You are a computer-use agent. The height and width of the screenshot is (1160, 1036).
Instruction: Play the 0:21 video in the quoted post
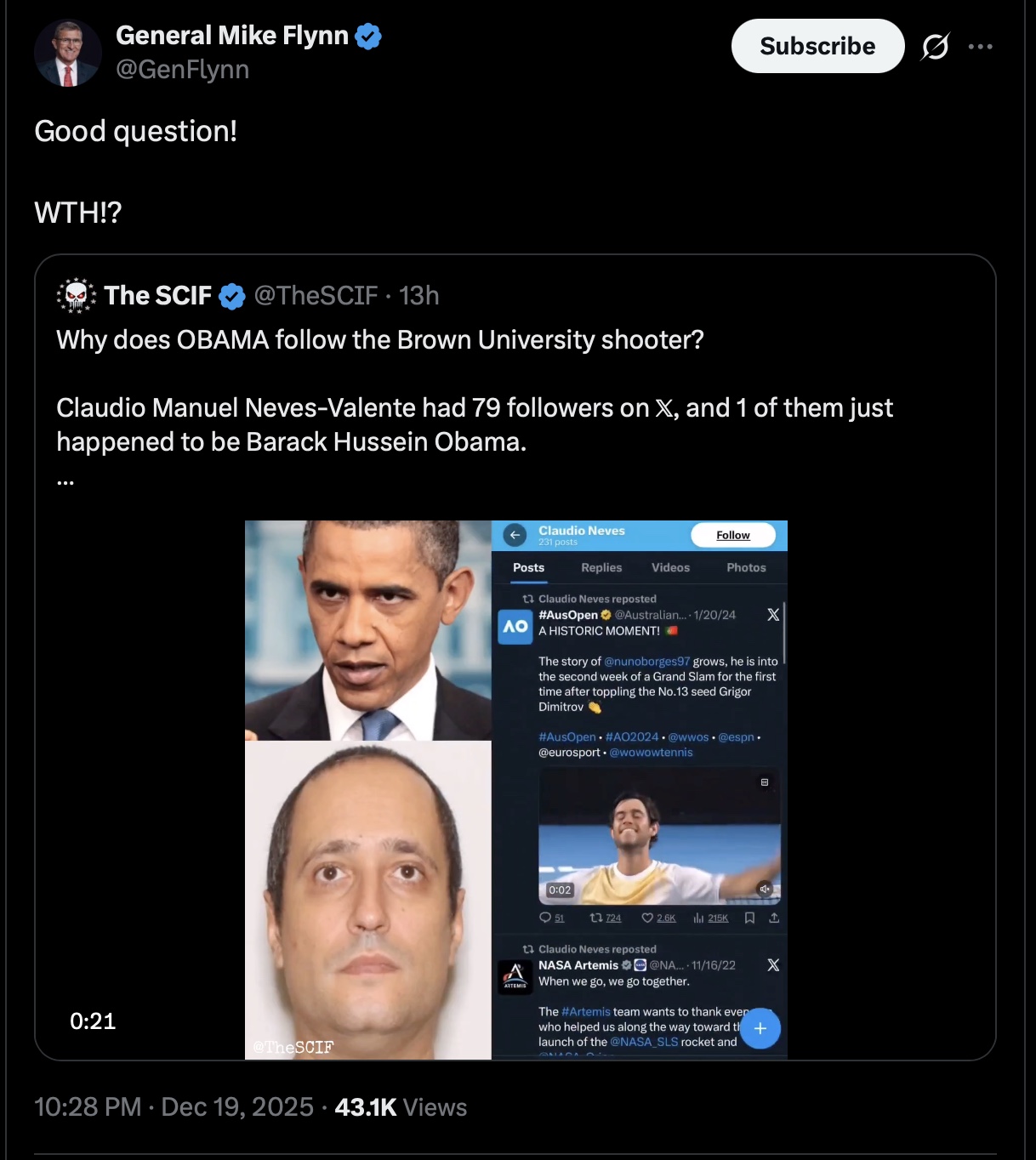515,789
